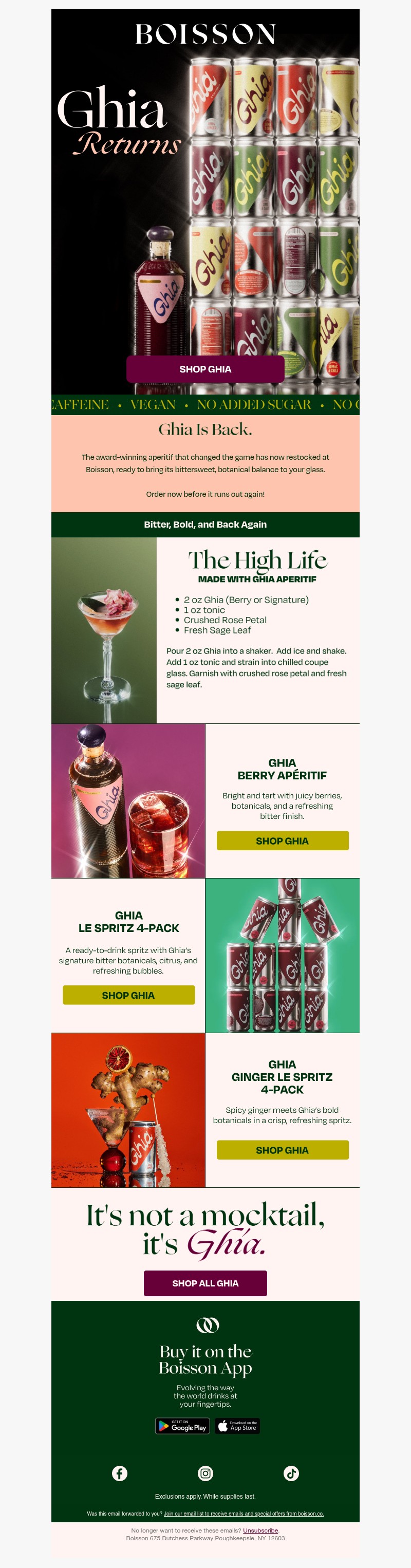Visit Boisson's TikTok profile
The image size is (411, 1568).
291,1473
